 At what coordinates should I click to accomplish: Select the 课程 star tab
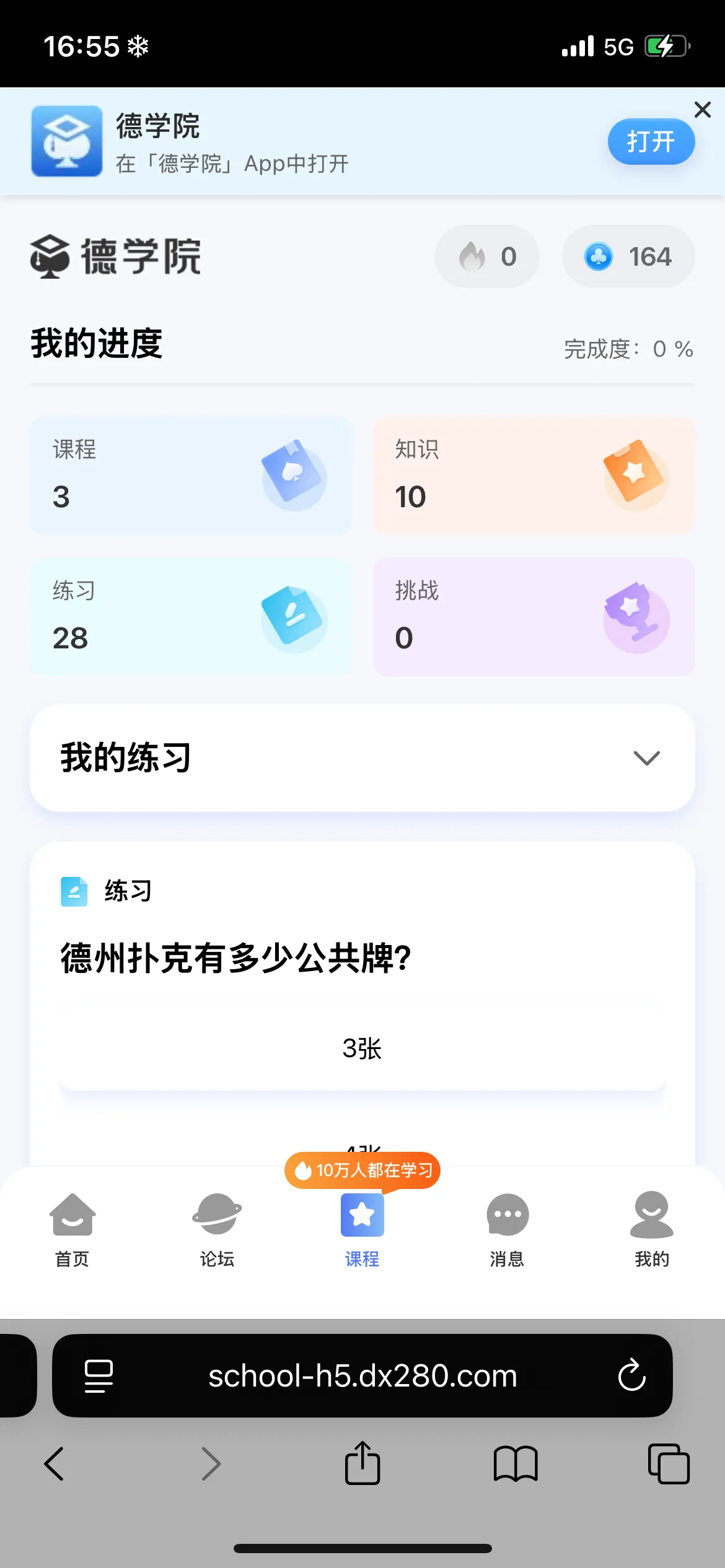[x=362, y=1216]
